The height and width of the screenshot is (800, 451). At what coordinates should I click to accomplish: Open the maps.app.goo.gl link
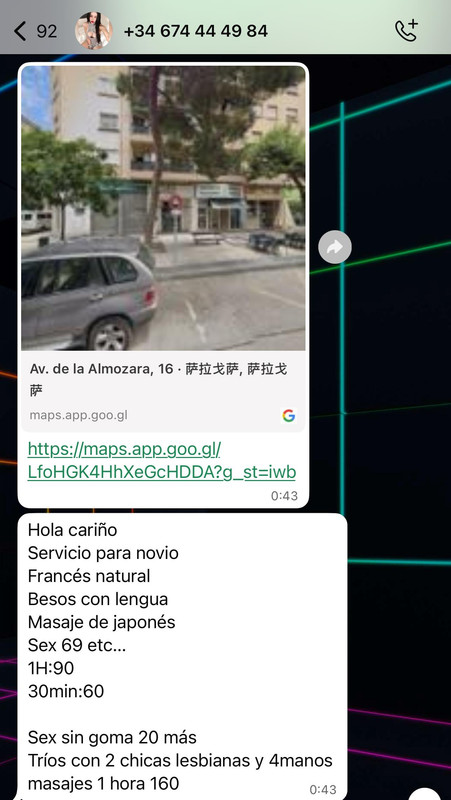tap(162, 461)
